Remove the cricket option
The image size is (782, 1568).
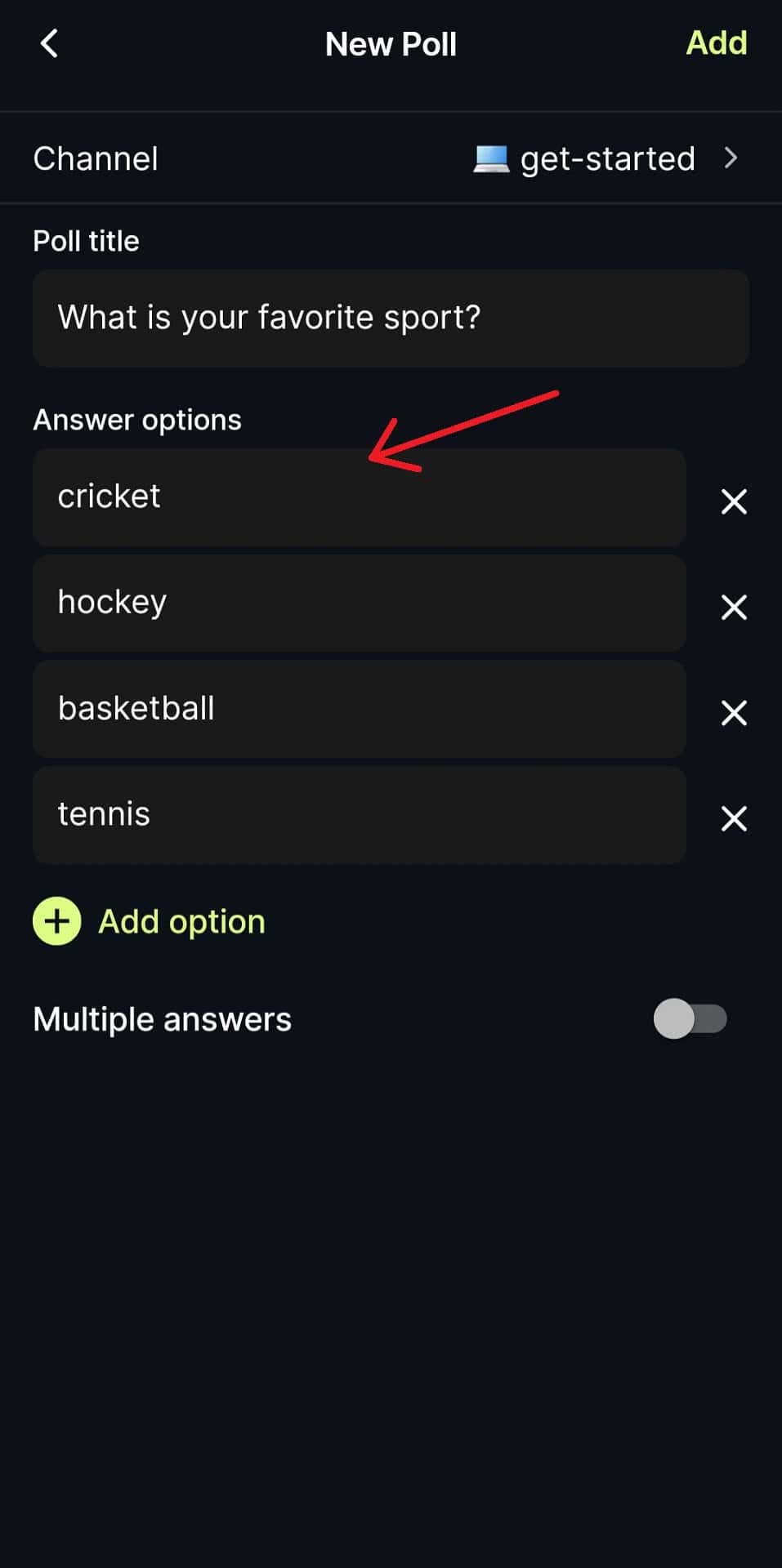point(734,501)
